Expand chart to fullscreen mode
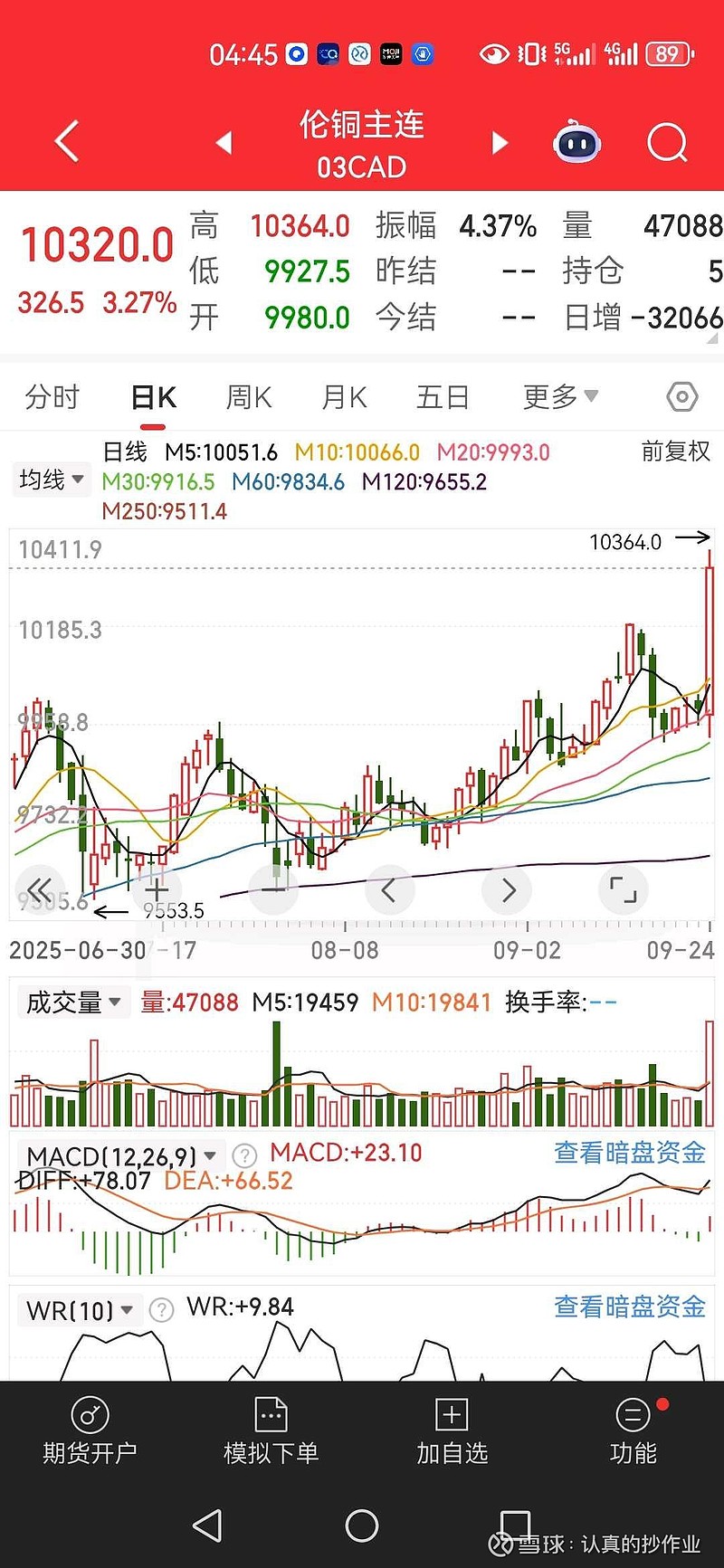The width and height of the screenshot is (724, 1568). [x=623, y=890]
